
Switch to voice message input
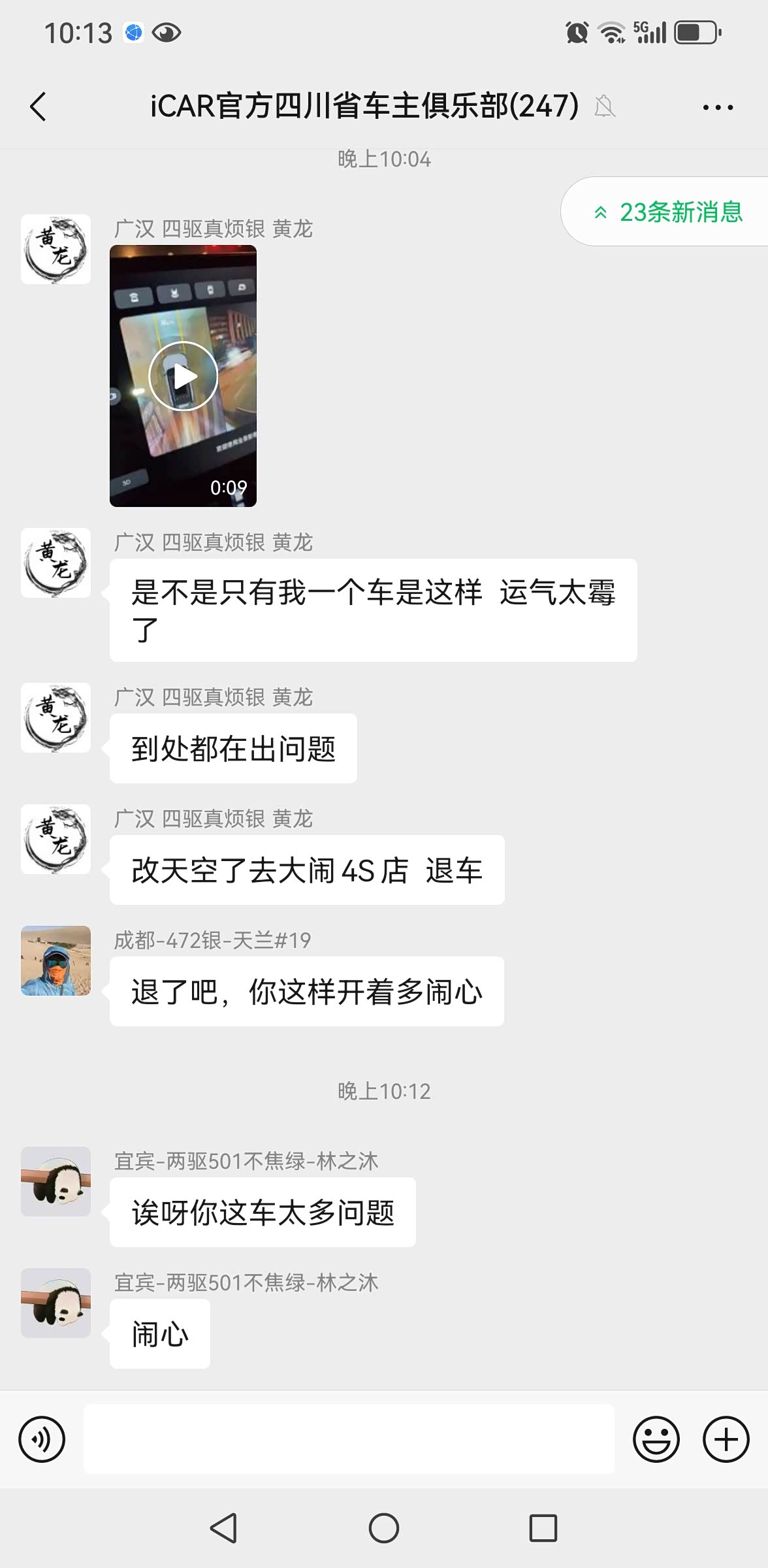coord(42,1439)
